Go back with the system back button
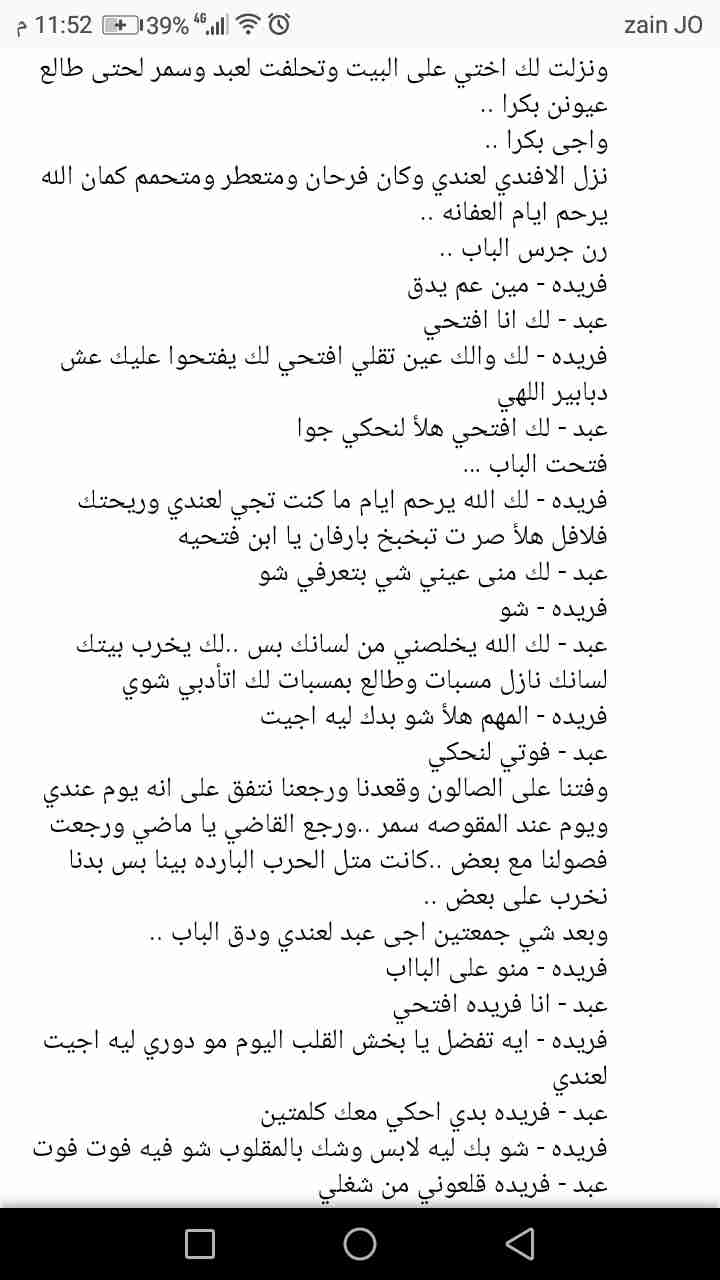Image resolution: width=720 pixels, height=1280 pixels. coord(519,1243)
